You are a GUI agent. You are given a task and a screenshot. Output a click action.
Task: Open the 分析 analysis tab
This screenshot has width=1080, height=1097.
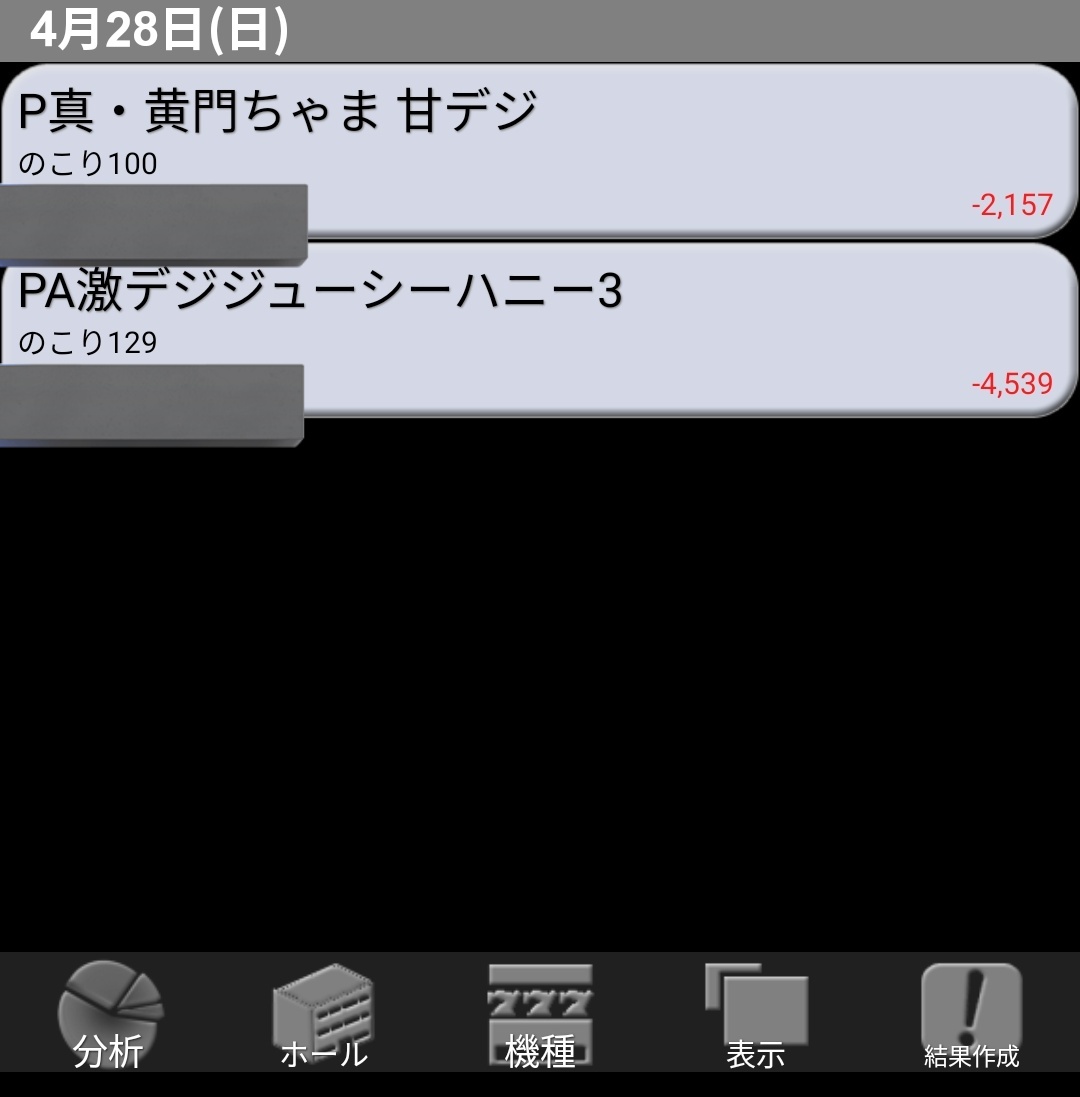pos(108,1015)
